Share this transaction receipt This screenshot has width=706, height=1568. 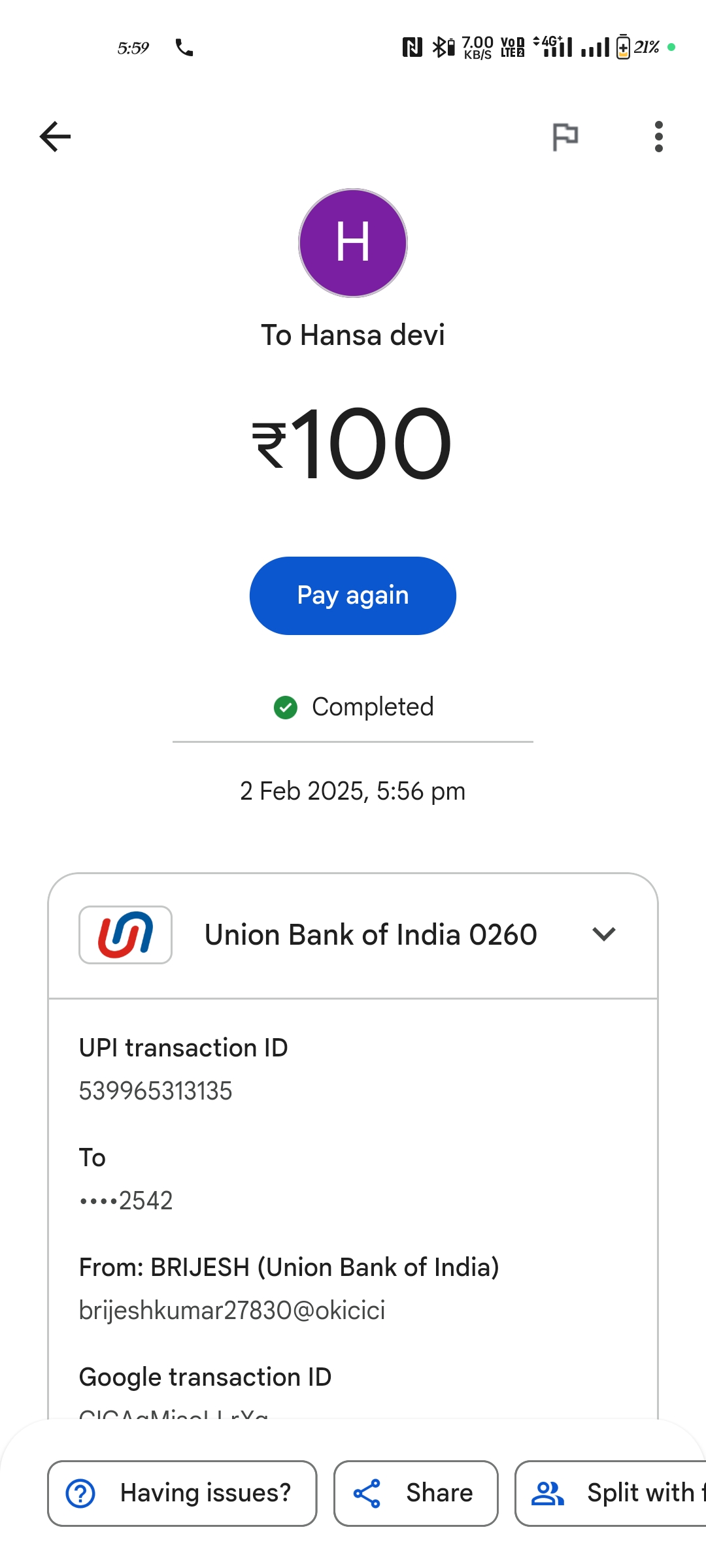pos(416,1493)
